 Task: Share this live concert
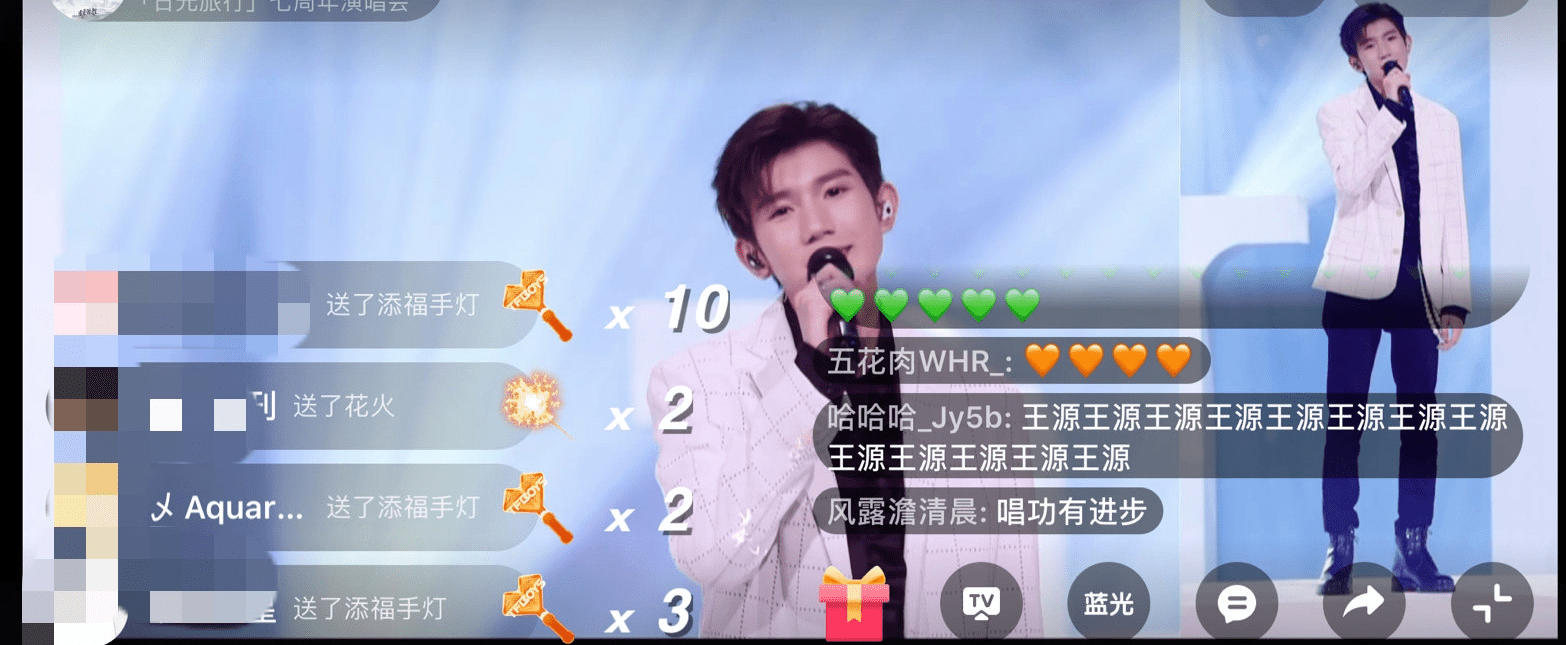(x=1363, y=603)
